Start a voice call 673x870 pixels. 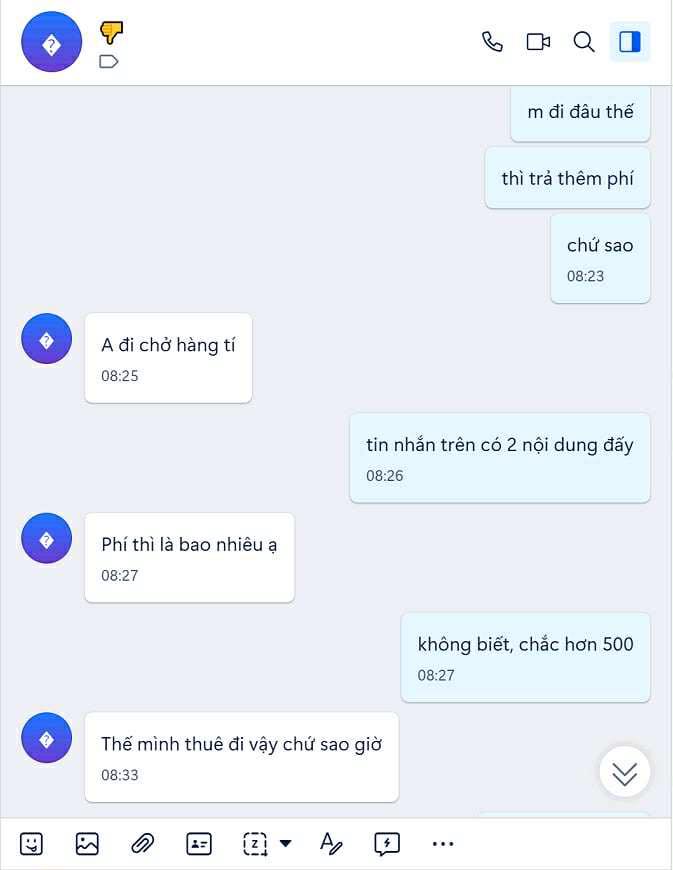[x=492, y=42]
